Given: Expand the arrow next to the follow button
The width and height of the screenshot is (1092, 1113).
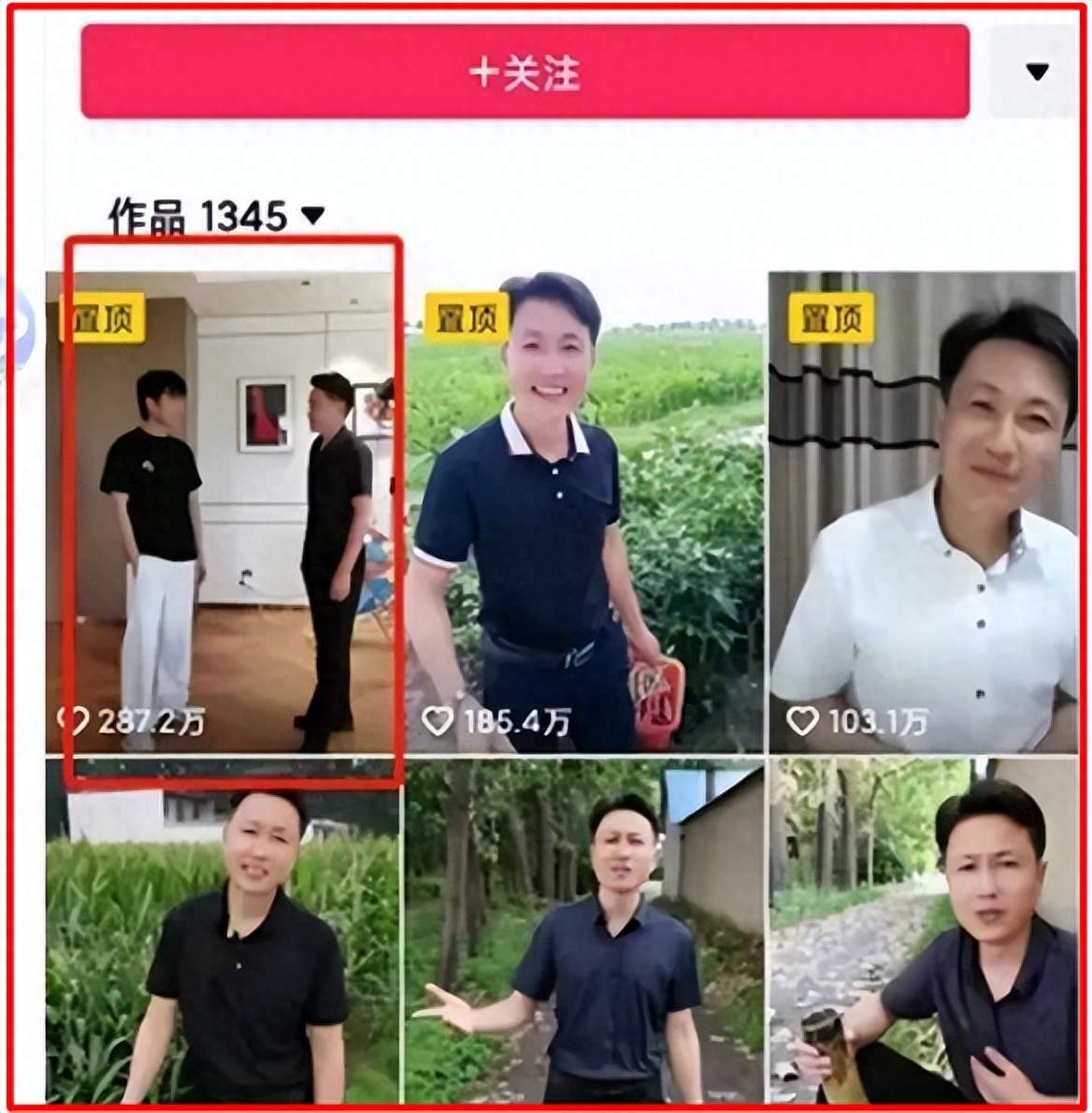Looking at the screenshot, I should click(x=1036, y=72).
